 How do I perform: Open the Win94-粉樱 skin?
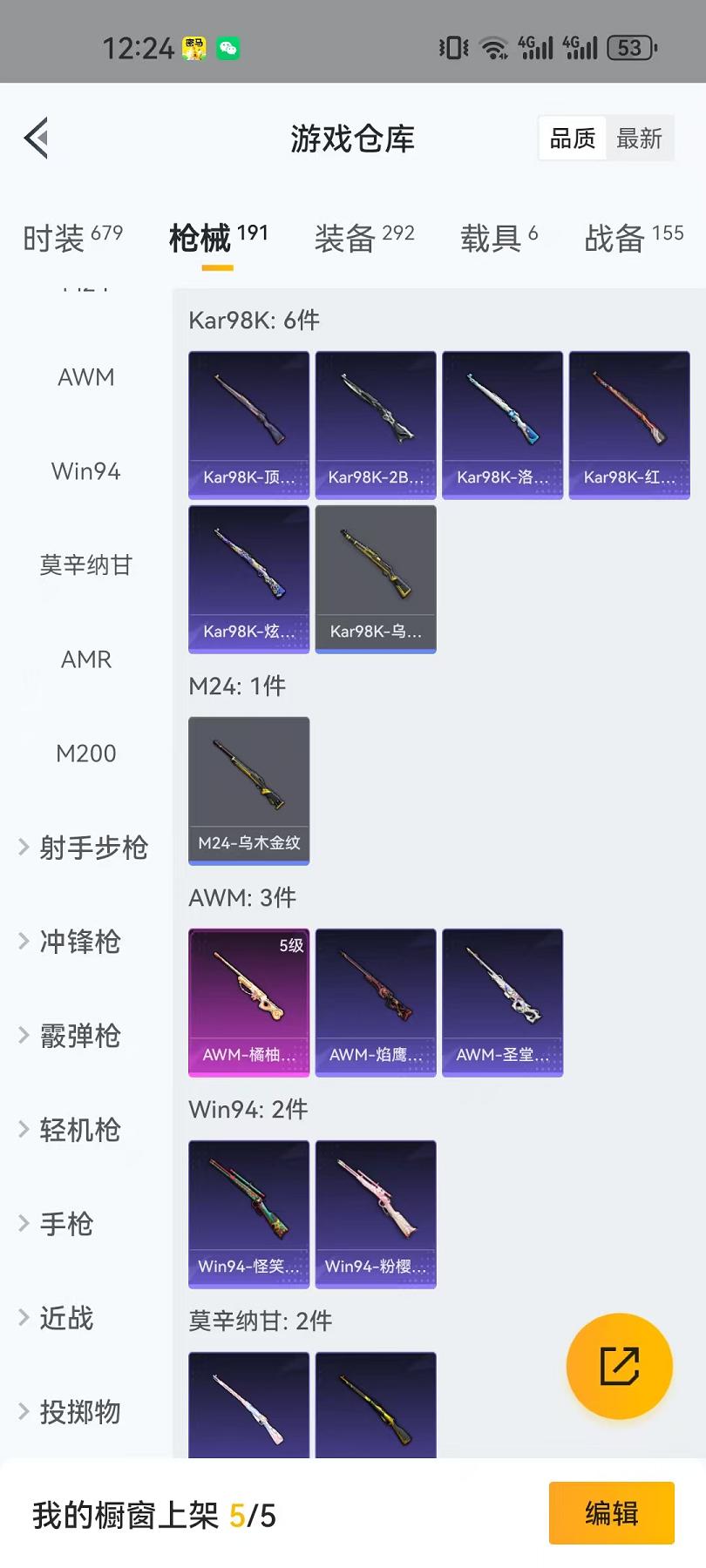point(375,1213)
